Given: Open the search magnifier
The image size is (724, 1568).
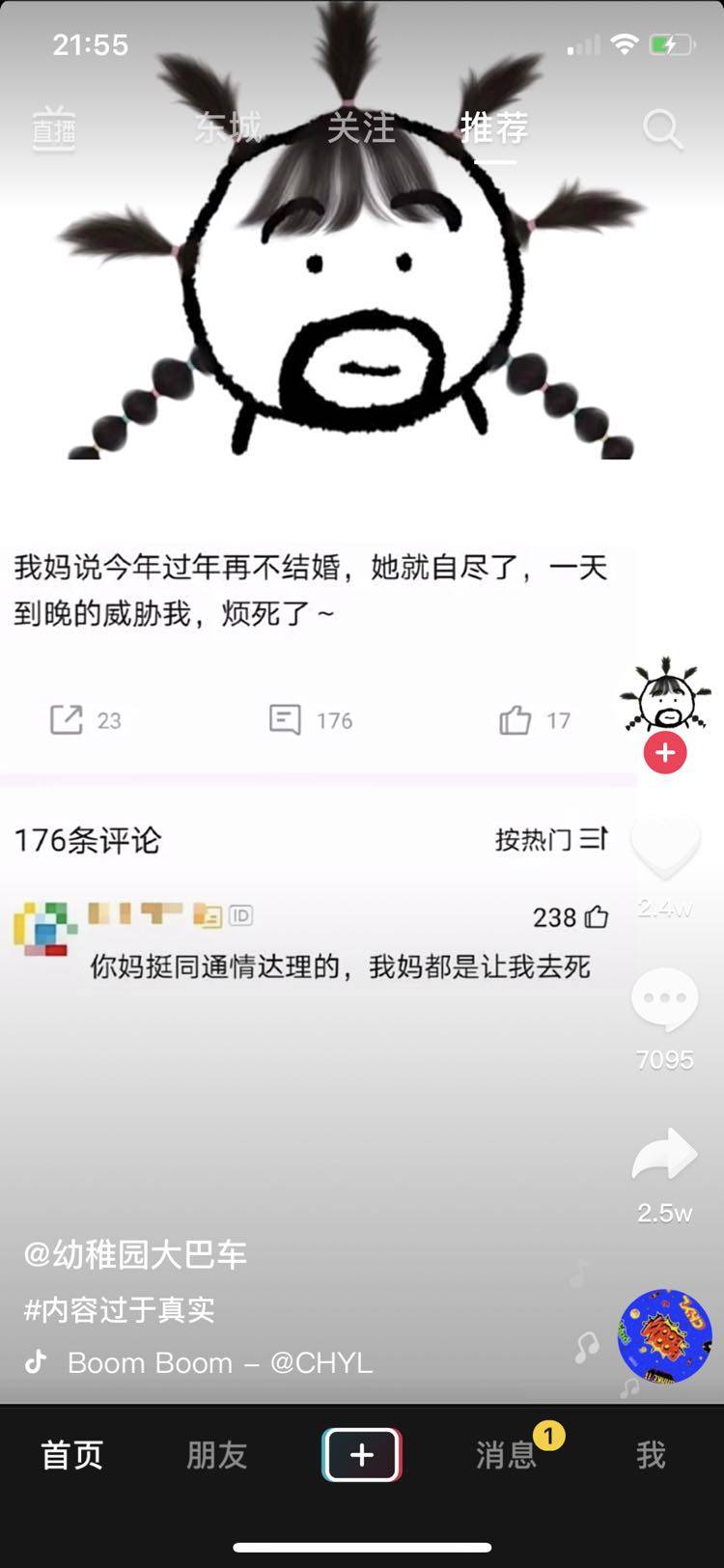Looking at the screenshot, I should [x=663, y=128].
